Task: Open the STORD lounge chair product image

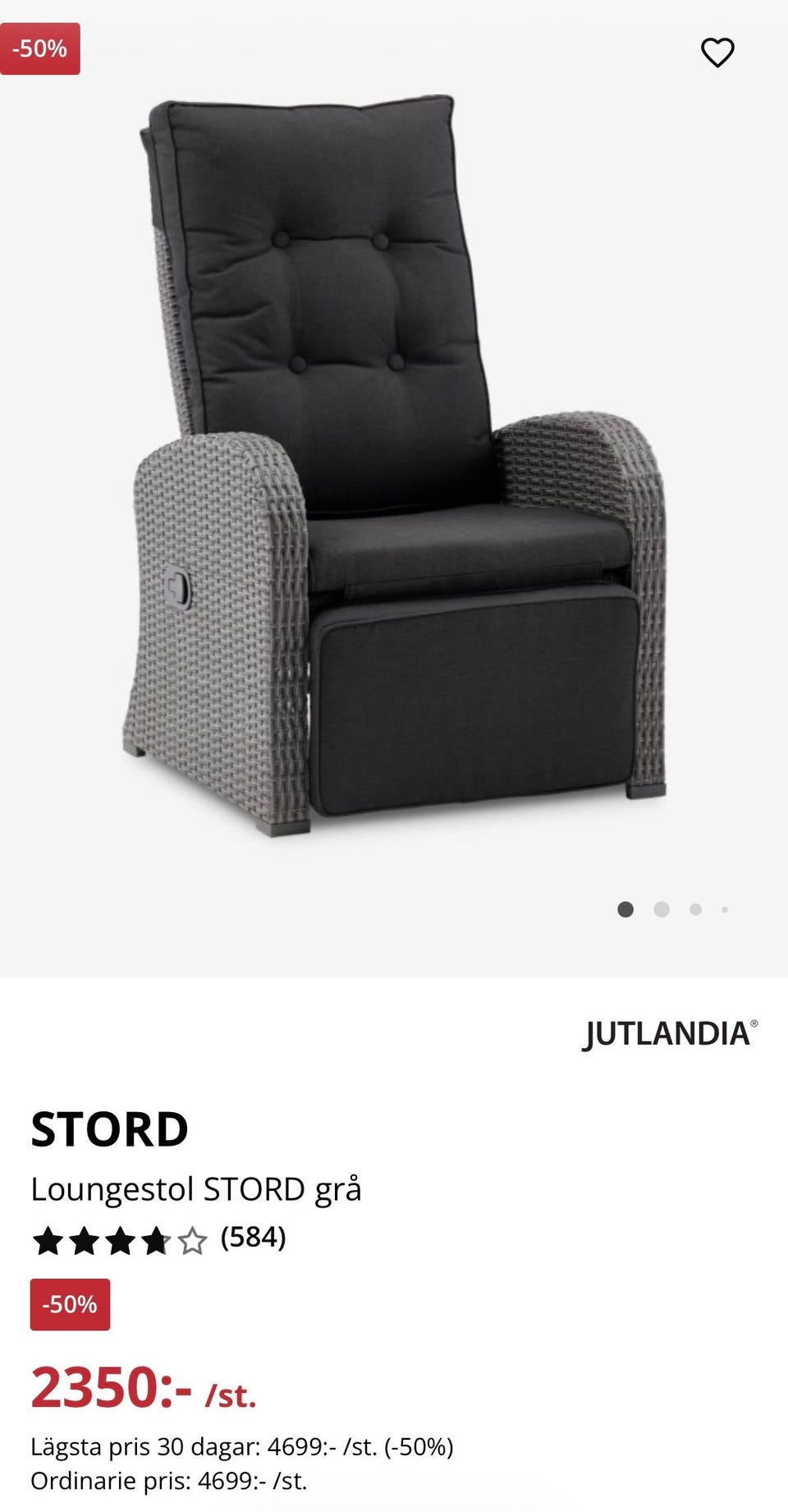Action: (x=394, y=468)
